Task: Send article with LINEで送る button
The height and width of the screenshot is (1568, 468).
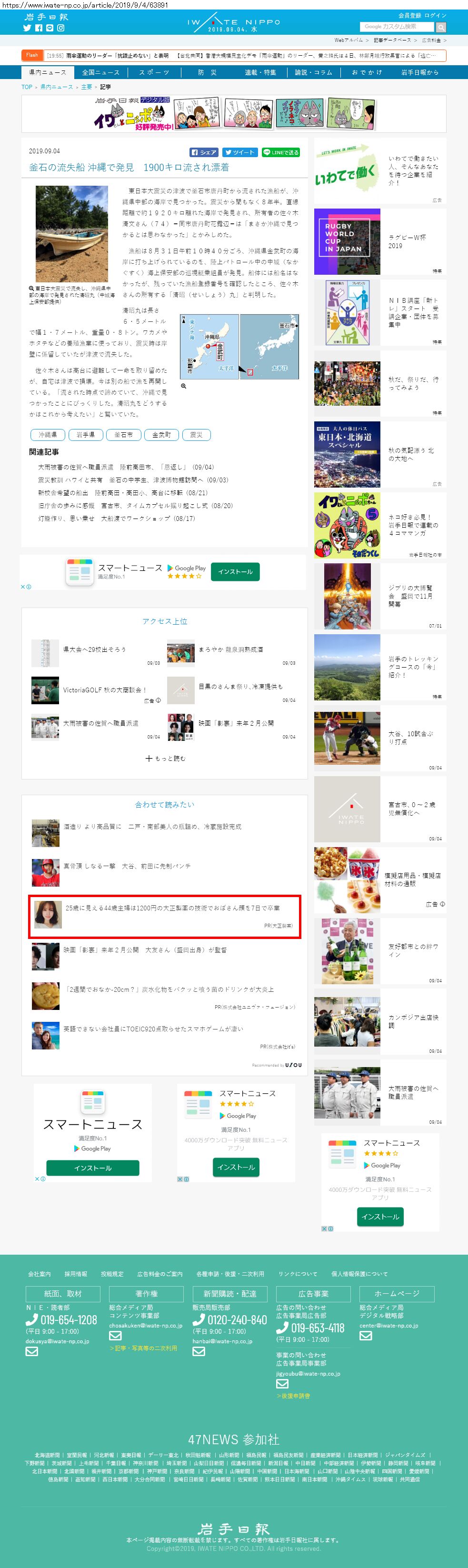Action: 280,153
